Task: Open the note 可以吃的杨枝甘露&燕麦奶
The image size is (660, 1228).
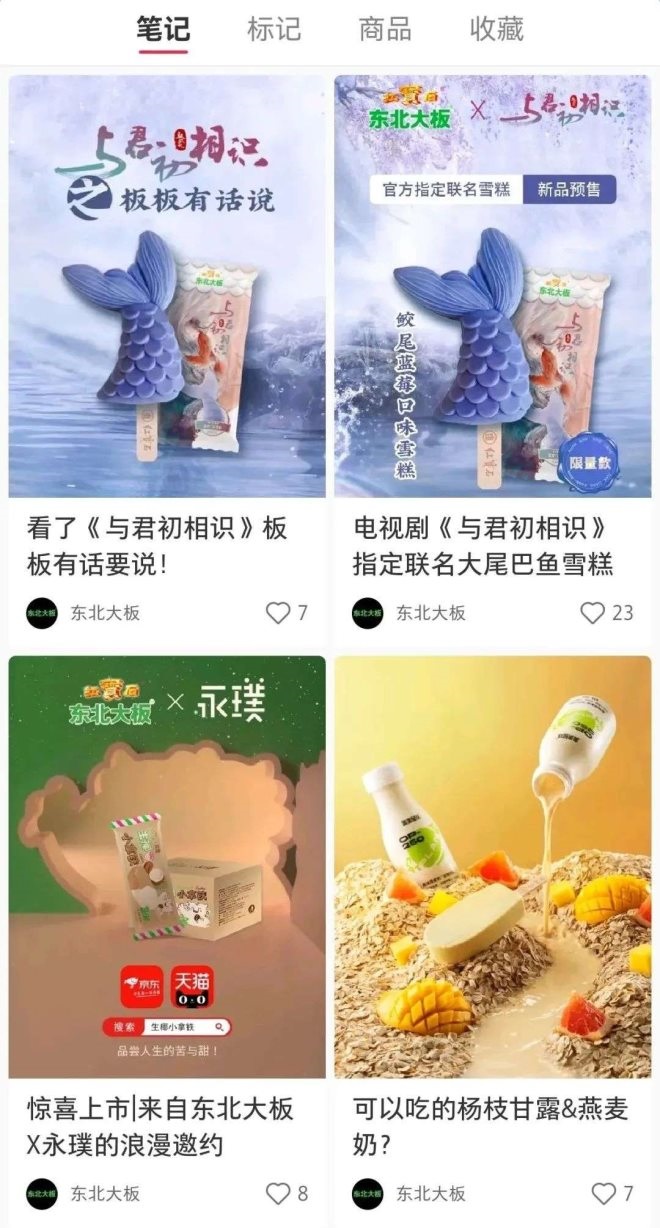Action: (492, 866)
